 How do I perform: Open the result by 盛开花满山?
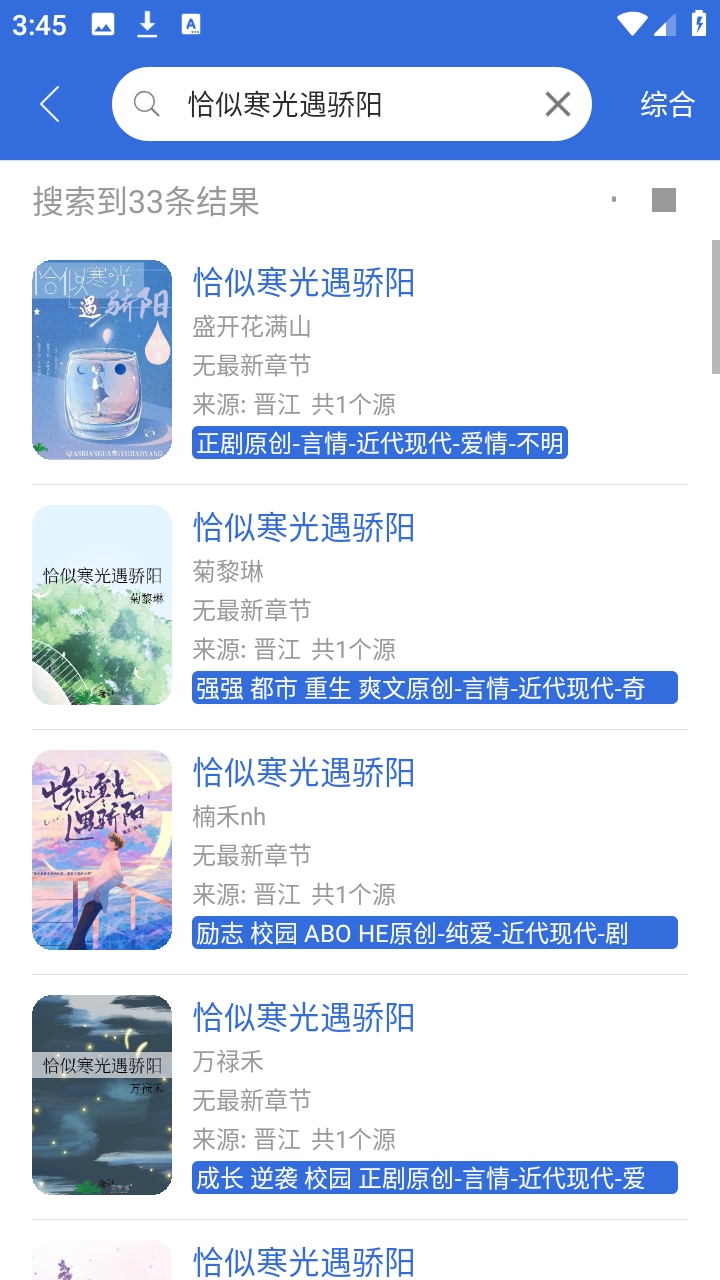[x=360, y=360]
